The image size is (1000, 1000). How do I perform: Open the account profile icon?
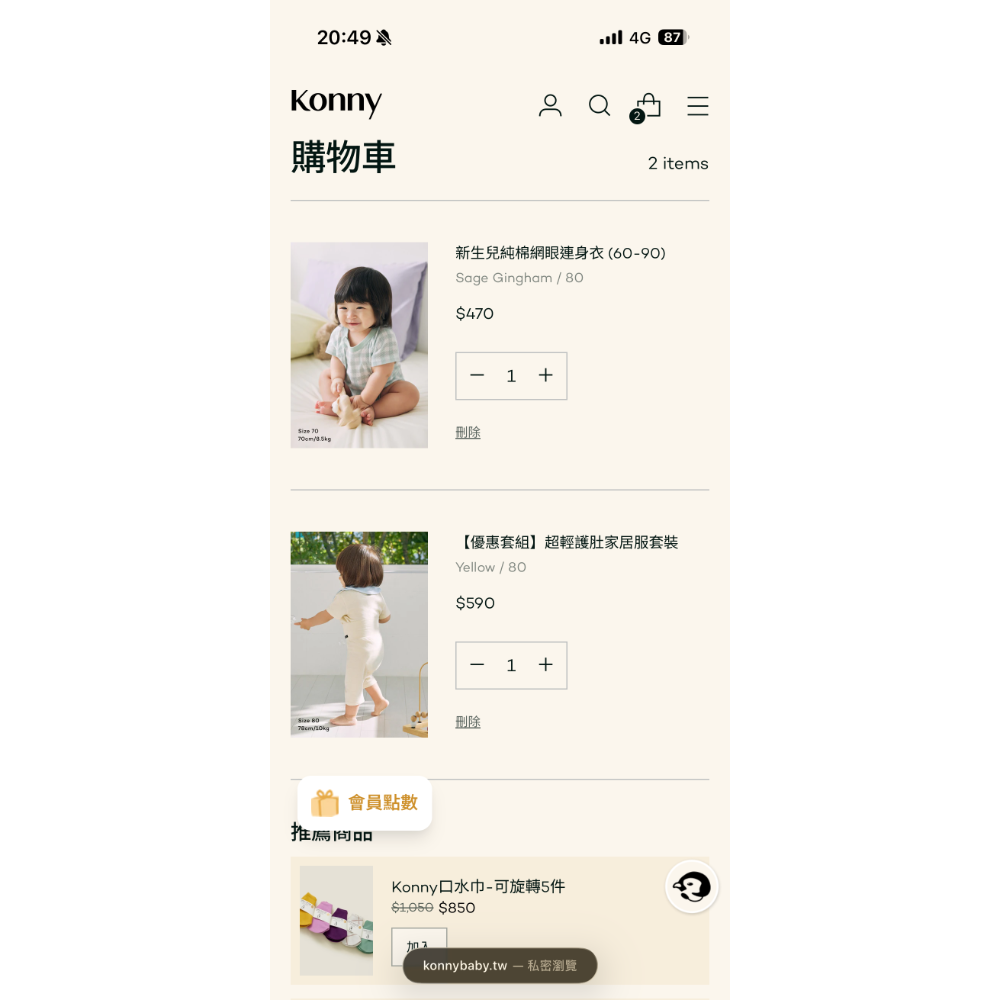[x=550, y=106]
